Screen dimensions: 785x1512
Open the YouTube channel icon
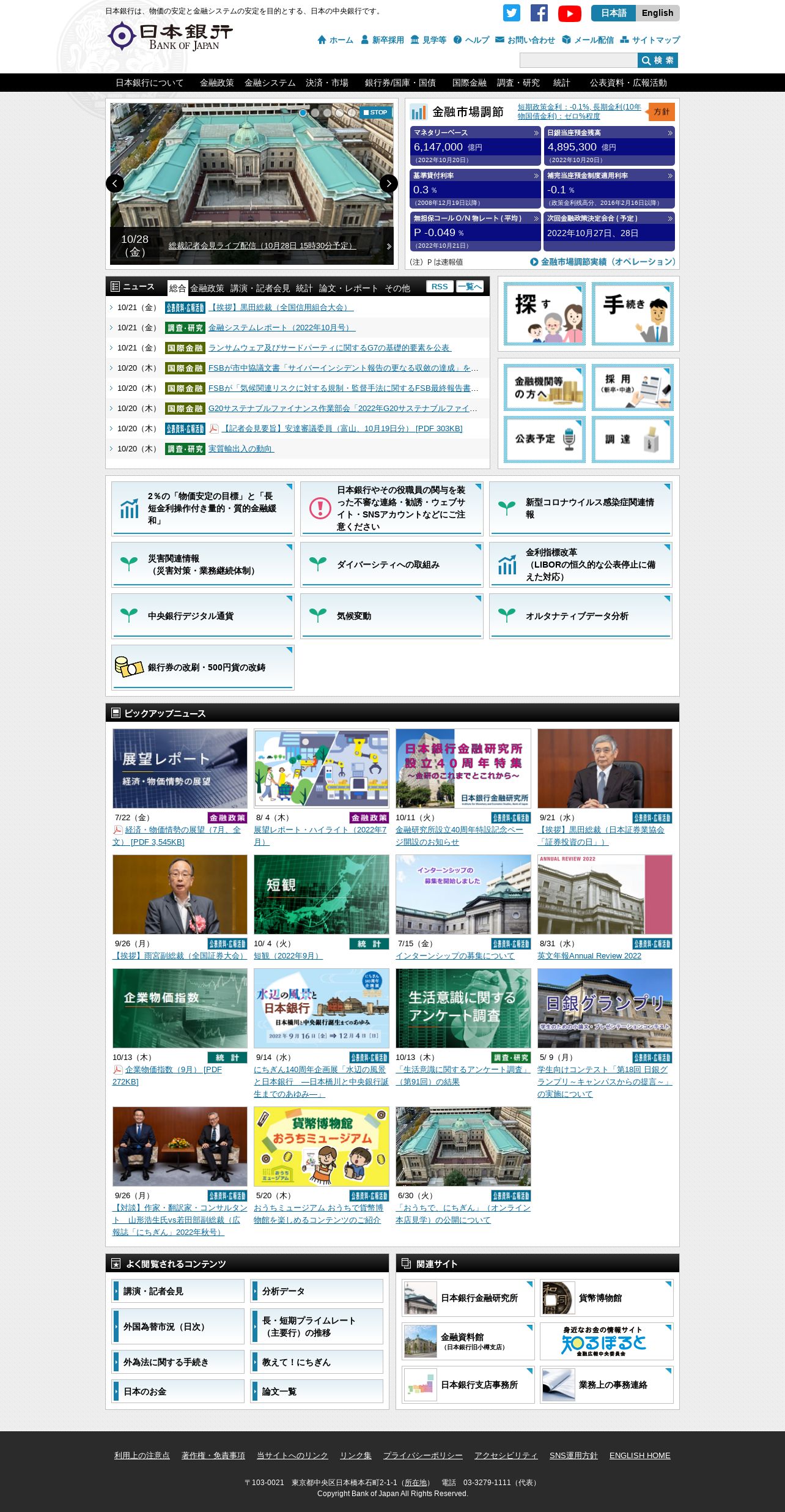pyautogui.click(x=569, y=13)
